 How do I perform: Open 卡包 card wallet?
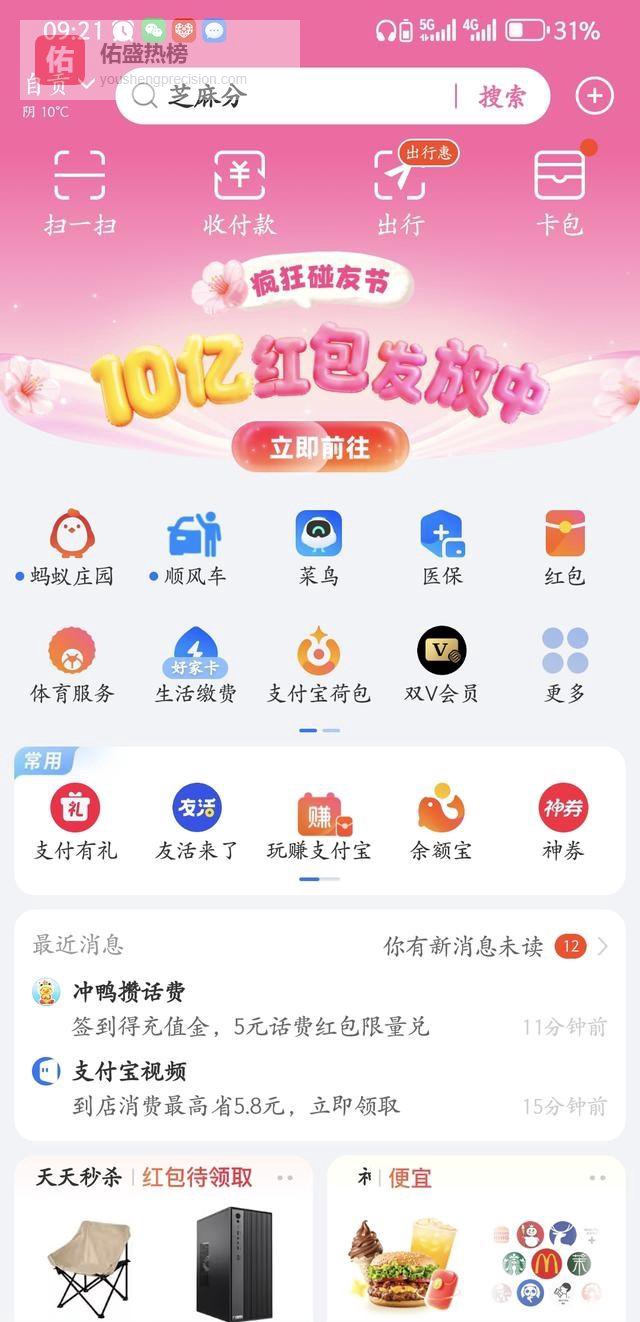(x=560, y=192)
